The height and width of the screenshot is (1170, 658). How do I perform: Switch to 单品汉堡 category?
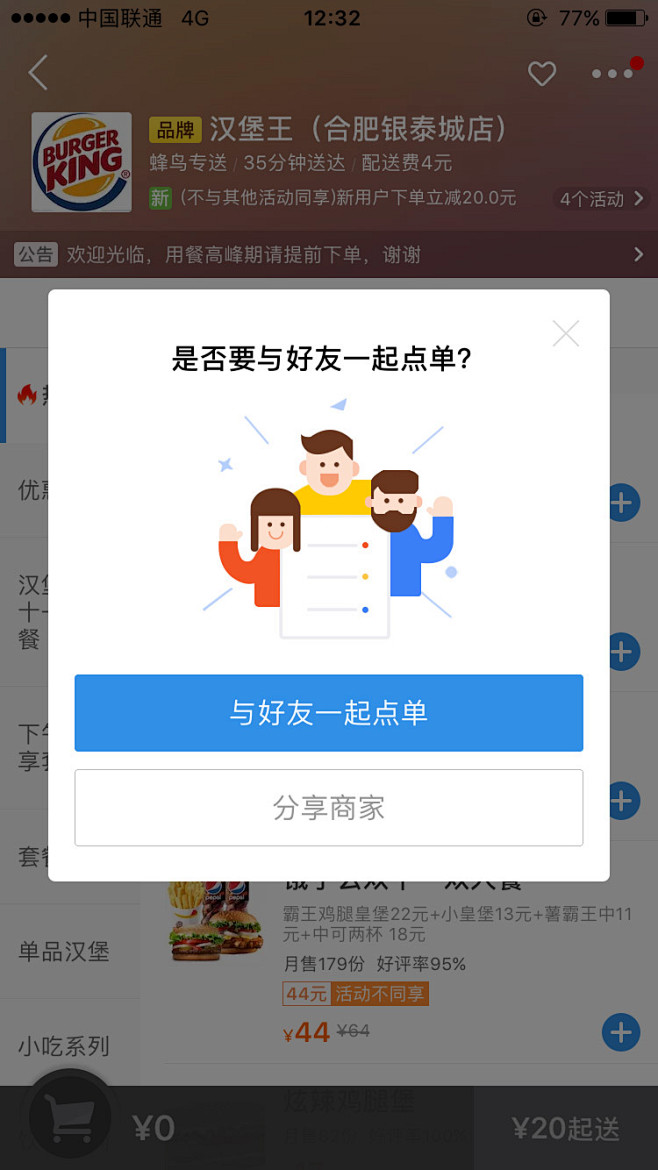pos(64,951)
